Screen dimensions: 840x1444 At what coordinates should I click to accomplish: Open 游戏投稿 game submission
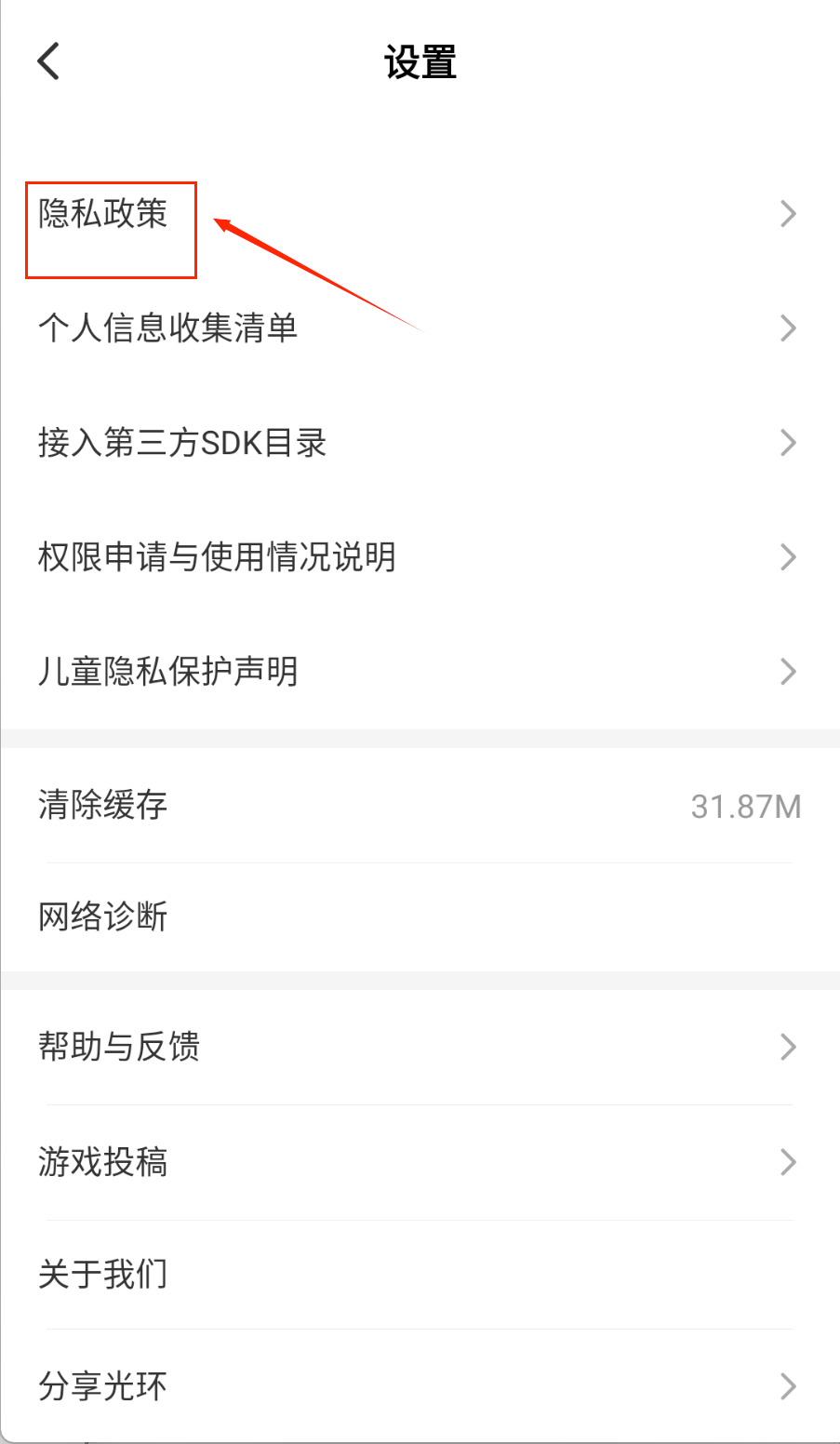point(103,1162)
